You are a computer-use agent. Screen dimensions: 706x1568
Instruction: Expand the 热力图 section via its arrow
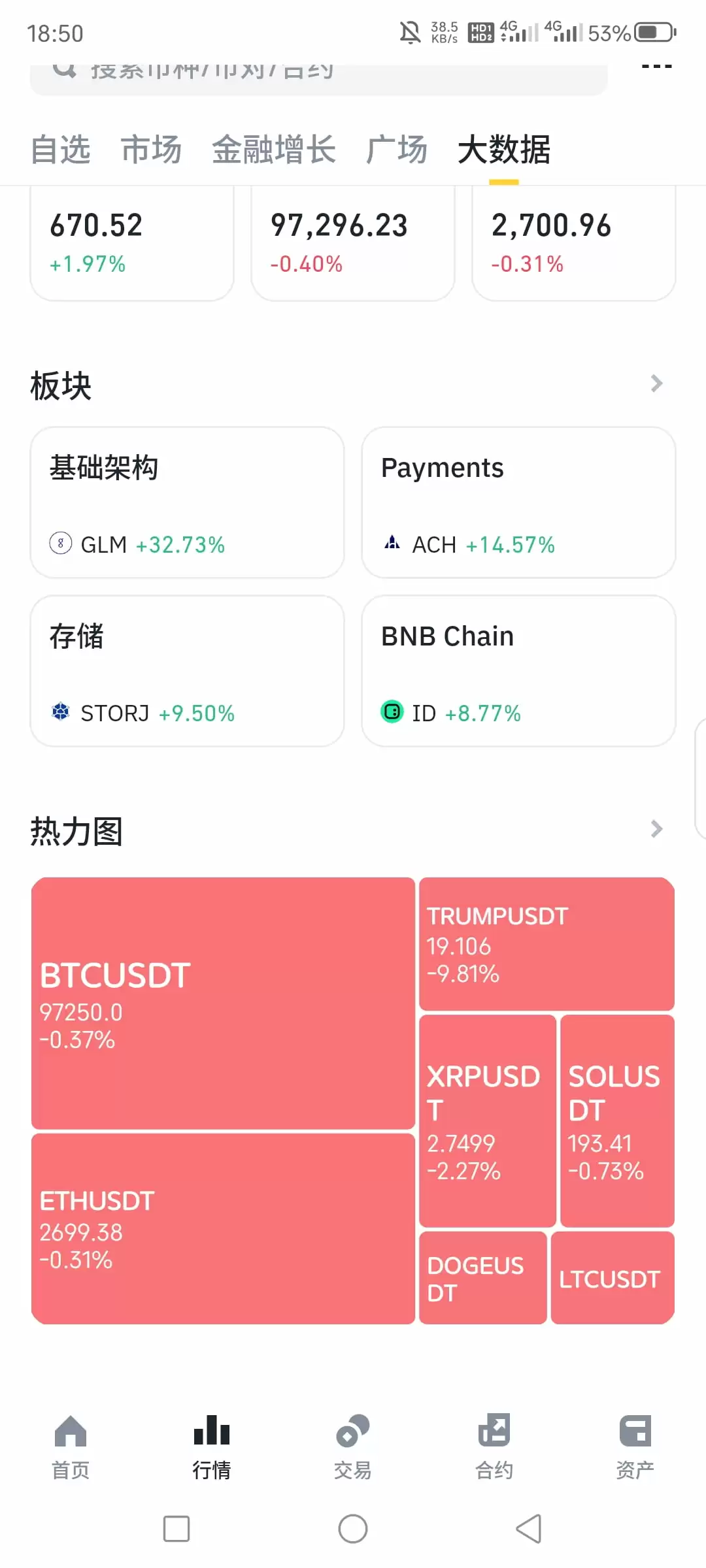click(x=656, y=829)
